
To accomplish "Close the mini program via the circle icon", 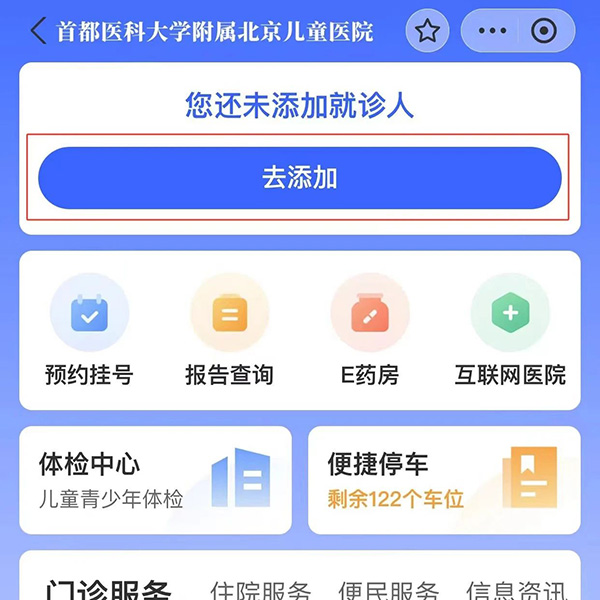I will (544, 31).
